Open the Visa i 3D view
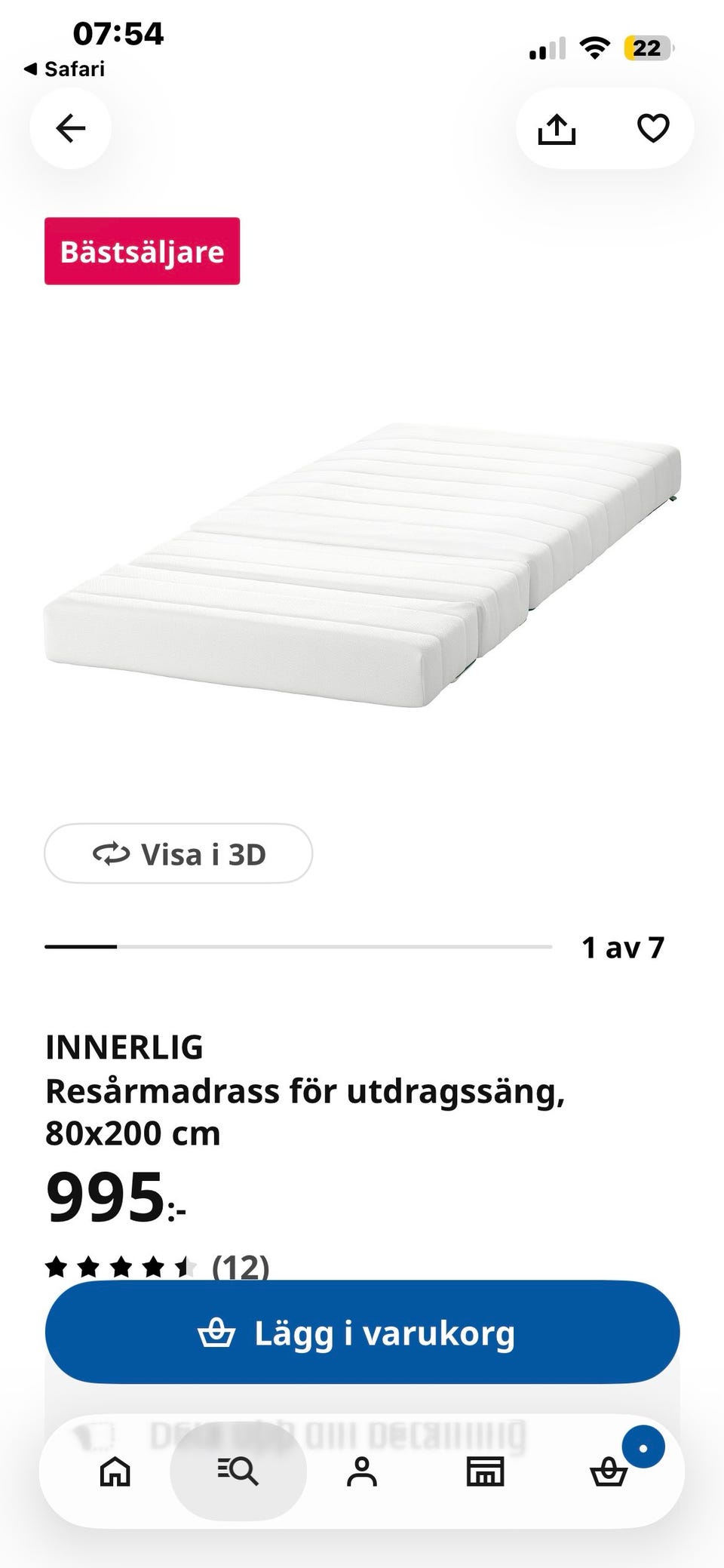This screenshot has width=724, height=1568. [179, 853]
